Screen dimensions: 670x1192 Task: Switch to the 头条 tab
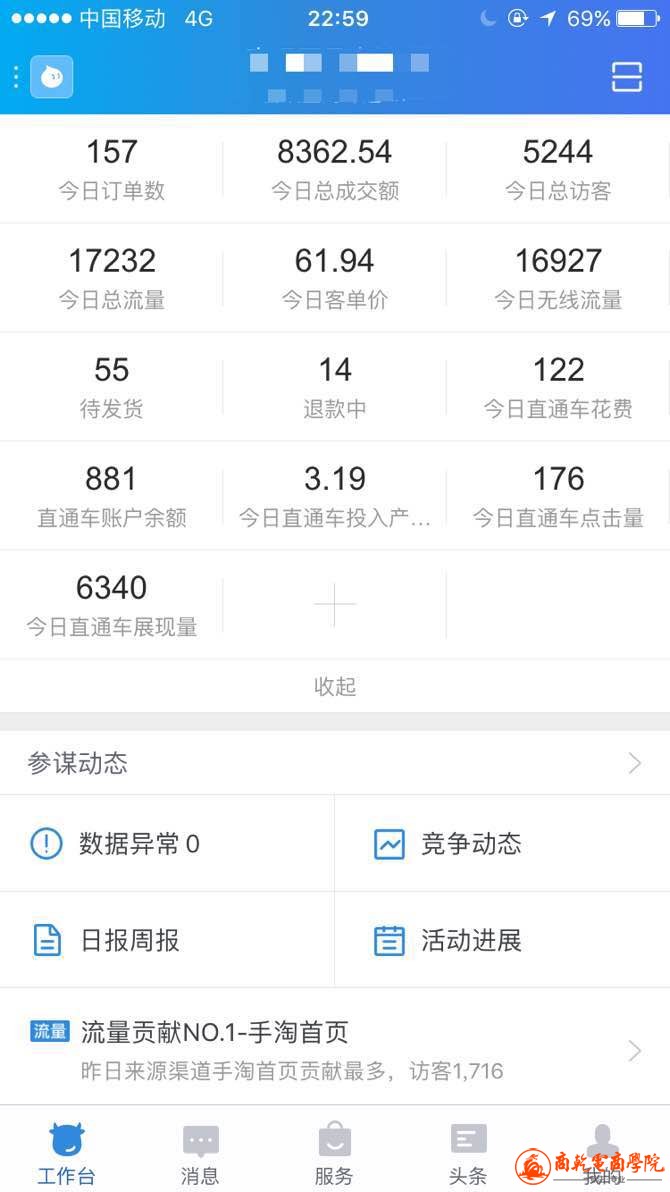tap(468, 1154)
